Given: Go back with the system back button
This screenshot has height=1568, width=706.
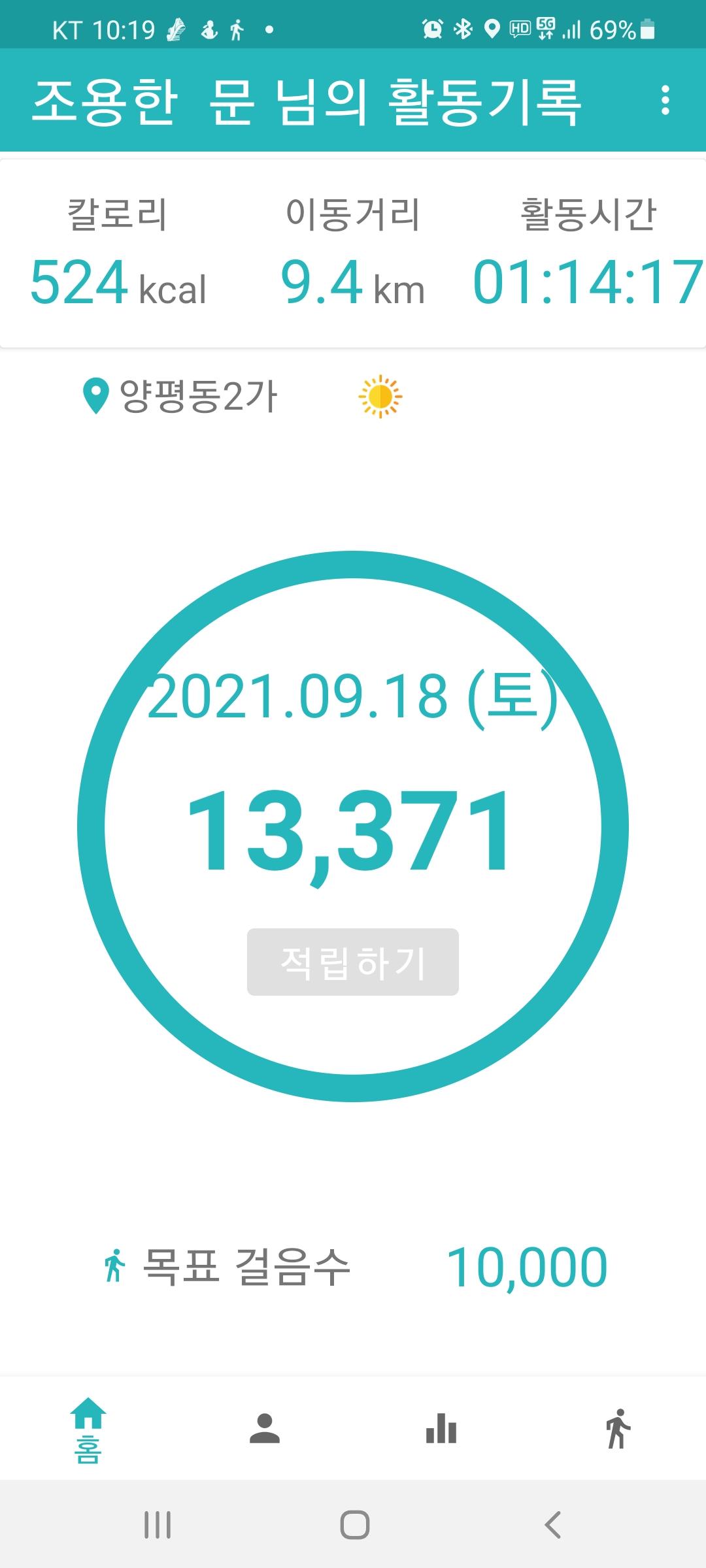Looking at the screenshot, I should coord(552,1525).
